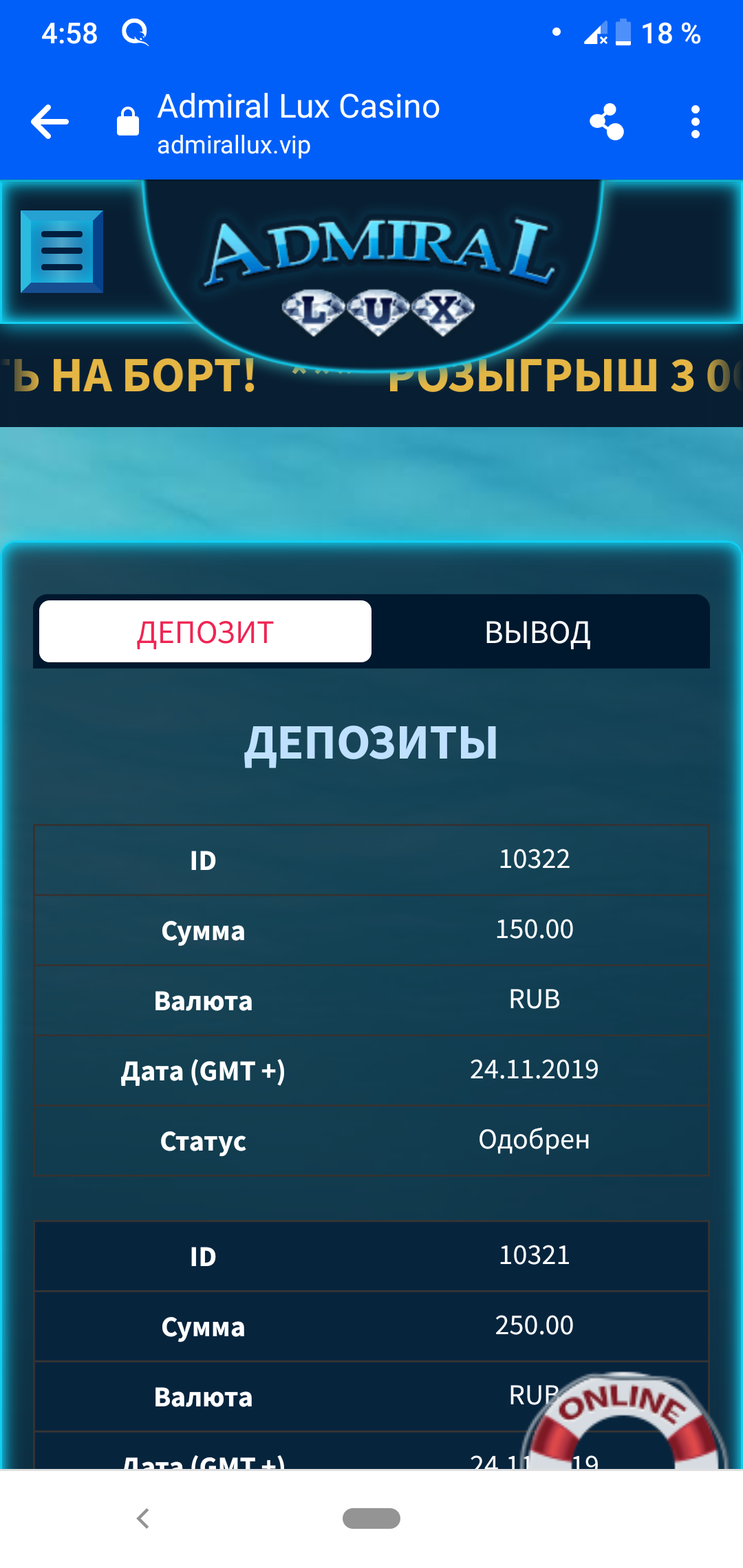The height and width of the screenshot is (1568, 743).
Task: Open the hamburger menu on the casino site
Action: click(62, 252)
